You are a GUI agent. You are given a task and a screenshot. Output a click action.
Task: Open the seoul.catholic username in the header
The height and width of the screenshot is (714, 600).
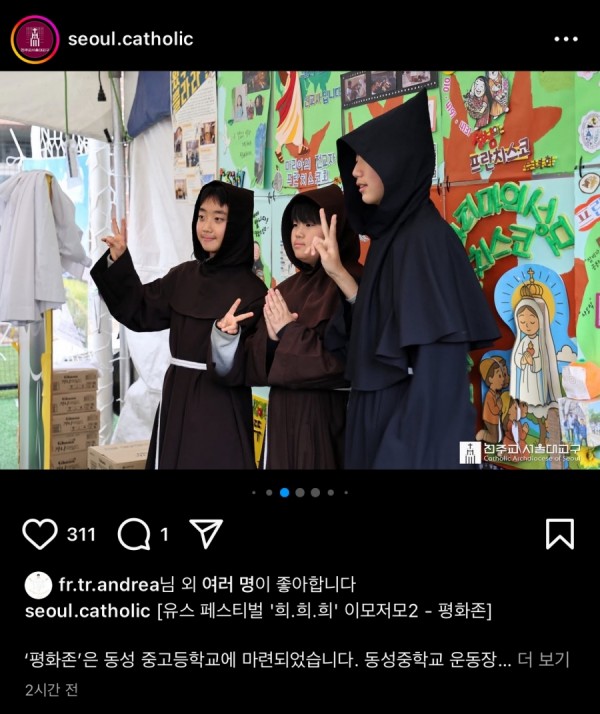[x=130, y=39]
